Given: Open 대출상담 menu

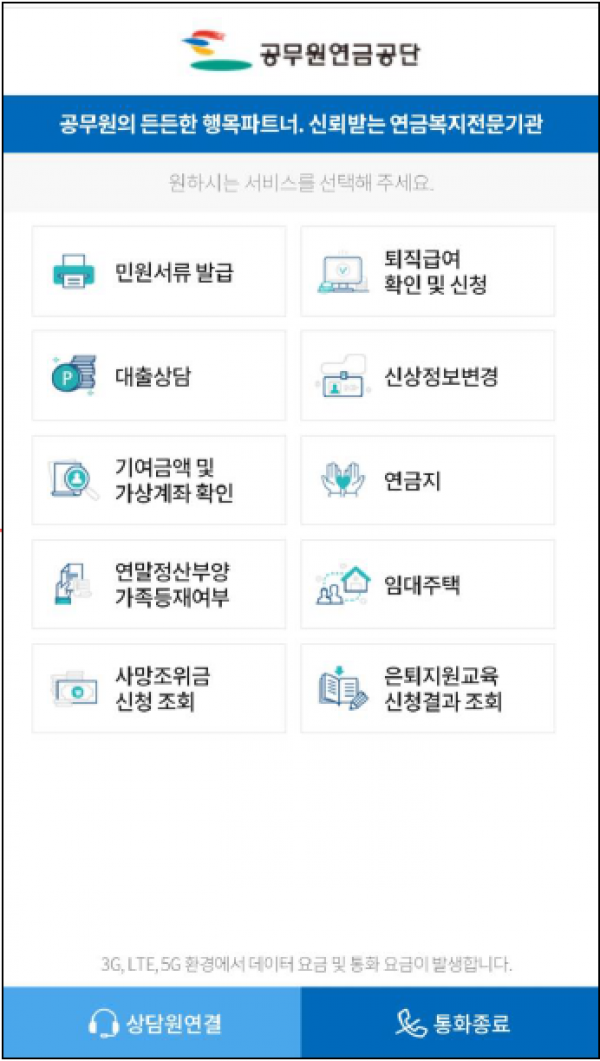Looking at the screenshot, I should [x=159, y=376].
